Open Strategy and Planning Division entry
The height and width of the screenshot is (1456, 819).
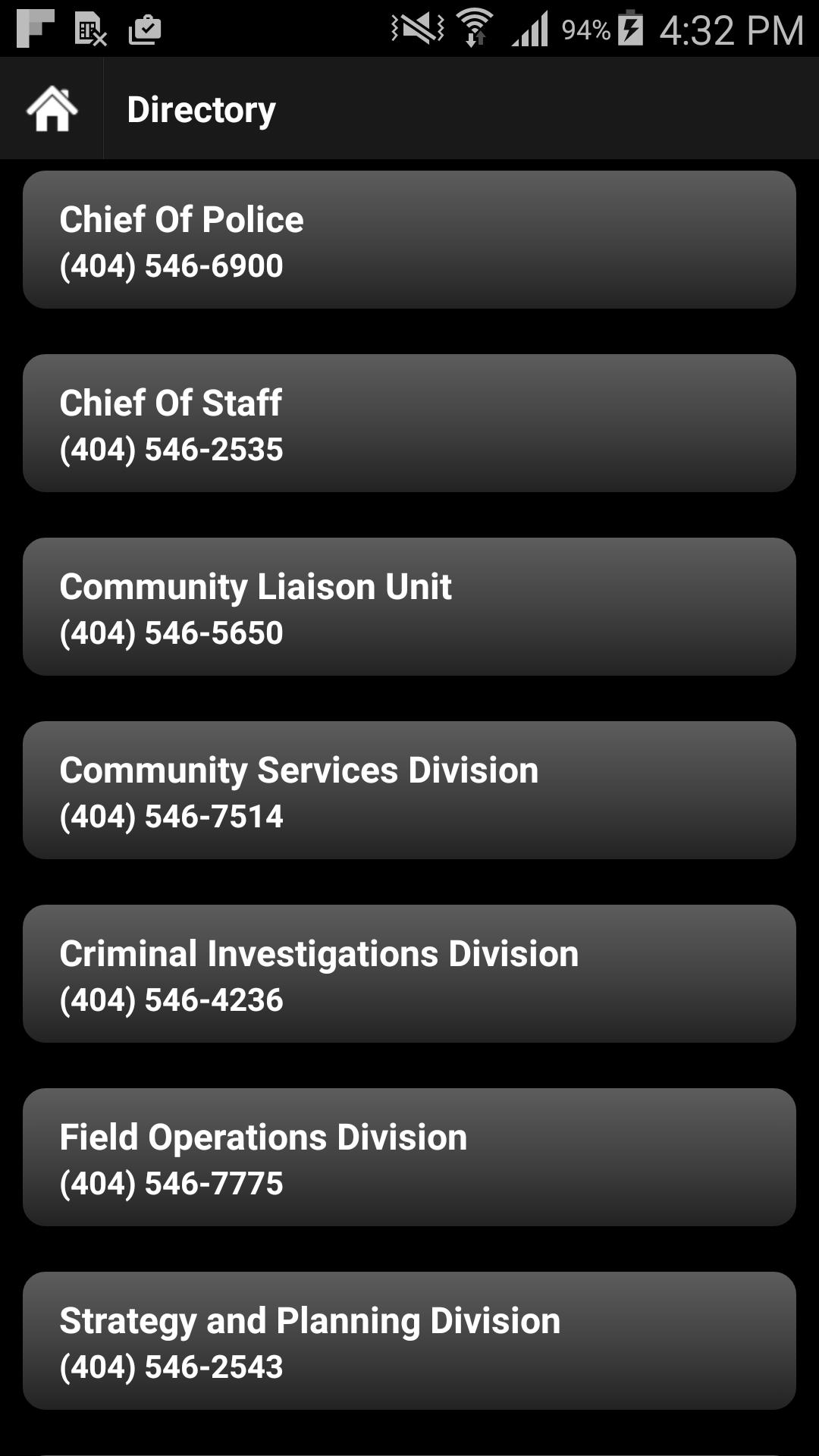point(409,1341)
